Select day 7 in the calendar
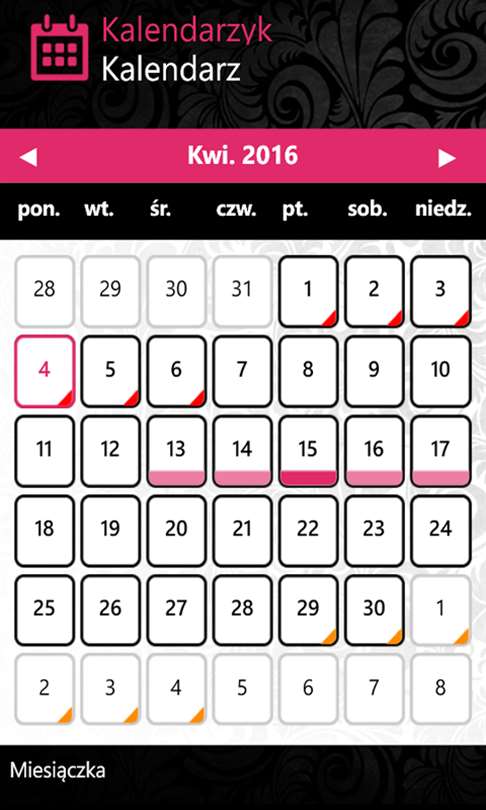 (242, 371)
